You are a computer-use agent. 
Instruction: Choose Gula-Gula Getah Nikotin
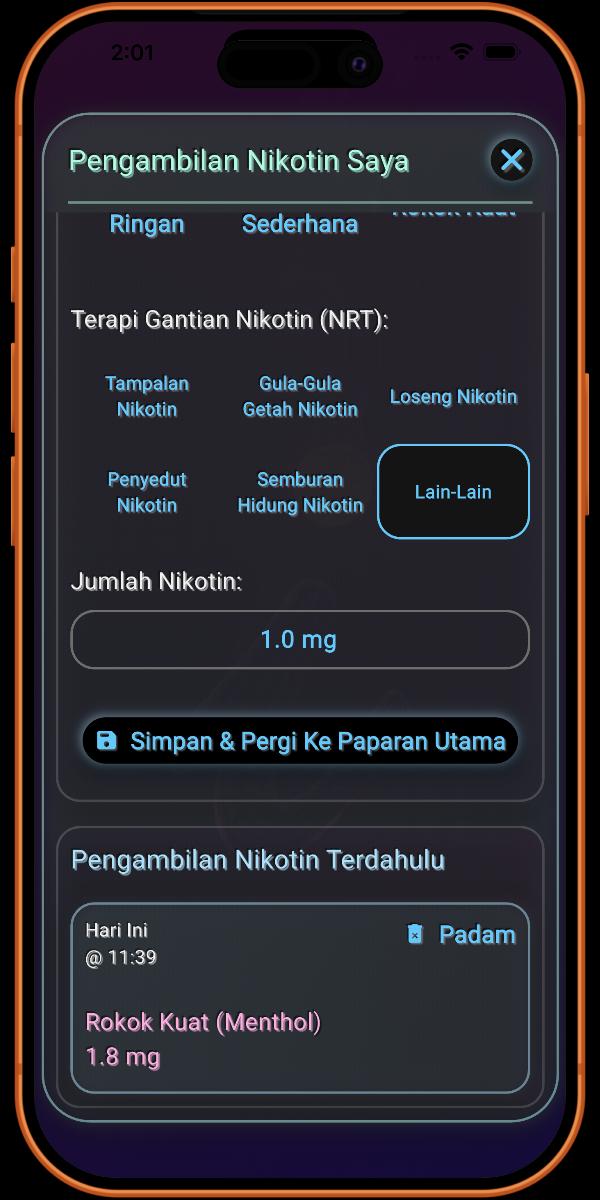[300, 396]
